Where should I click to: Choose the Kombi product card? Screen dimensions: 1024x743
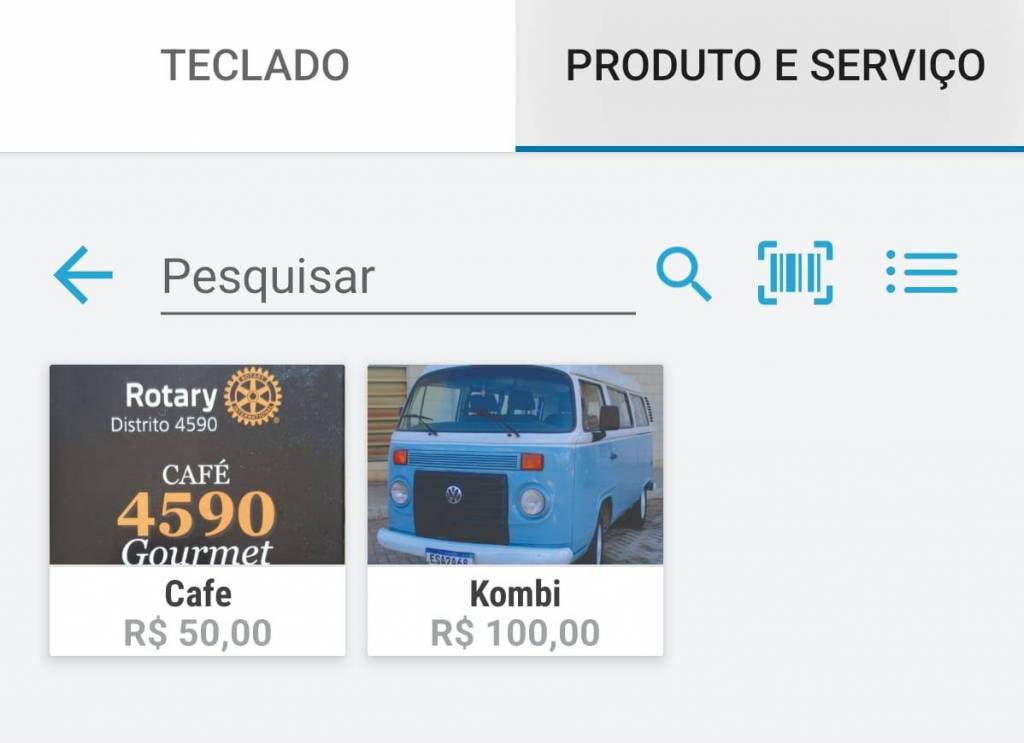tap(515, 510)
